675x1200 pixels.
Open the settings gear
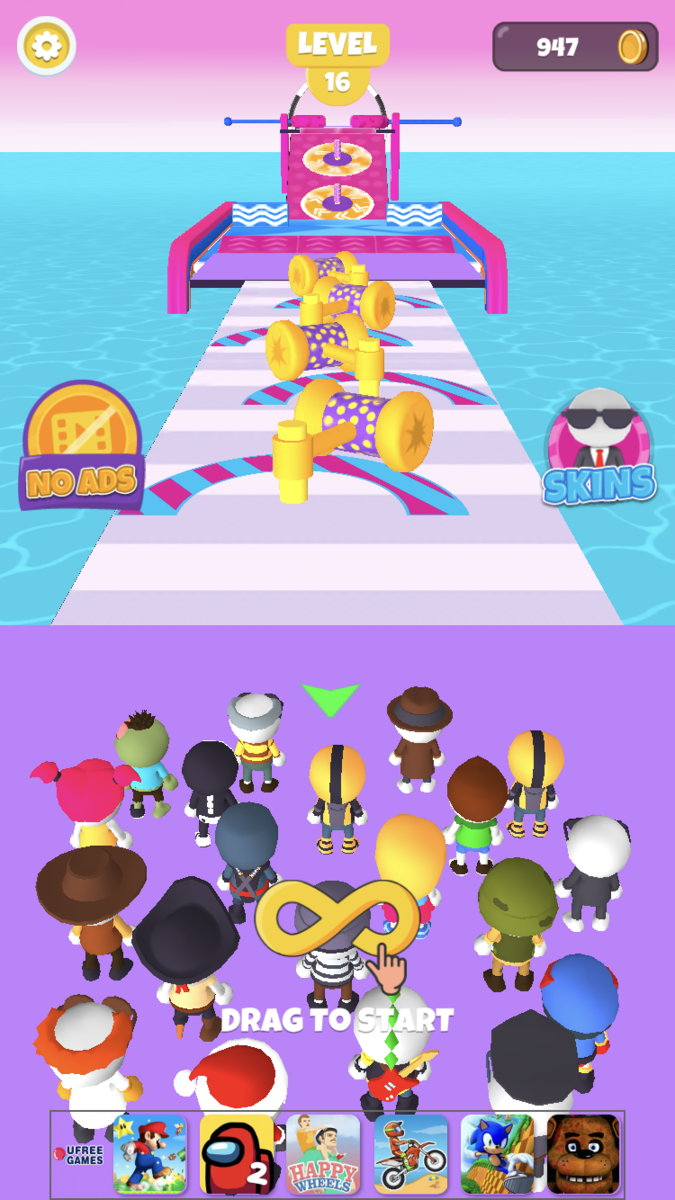[46, 46]
